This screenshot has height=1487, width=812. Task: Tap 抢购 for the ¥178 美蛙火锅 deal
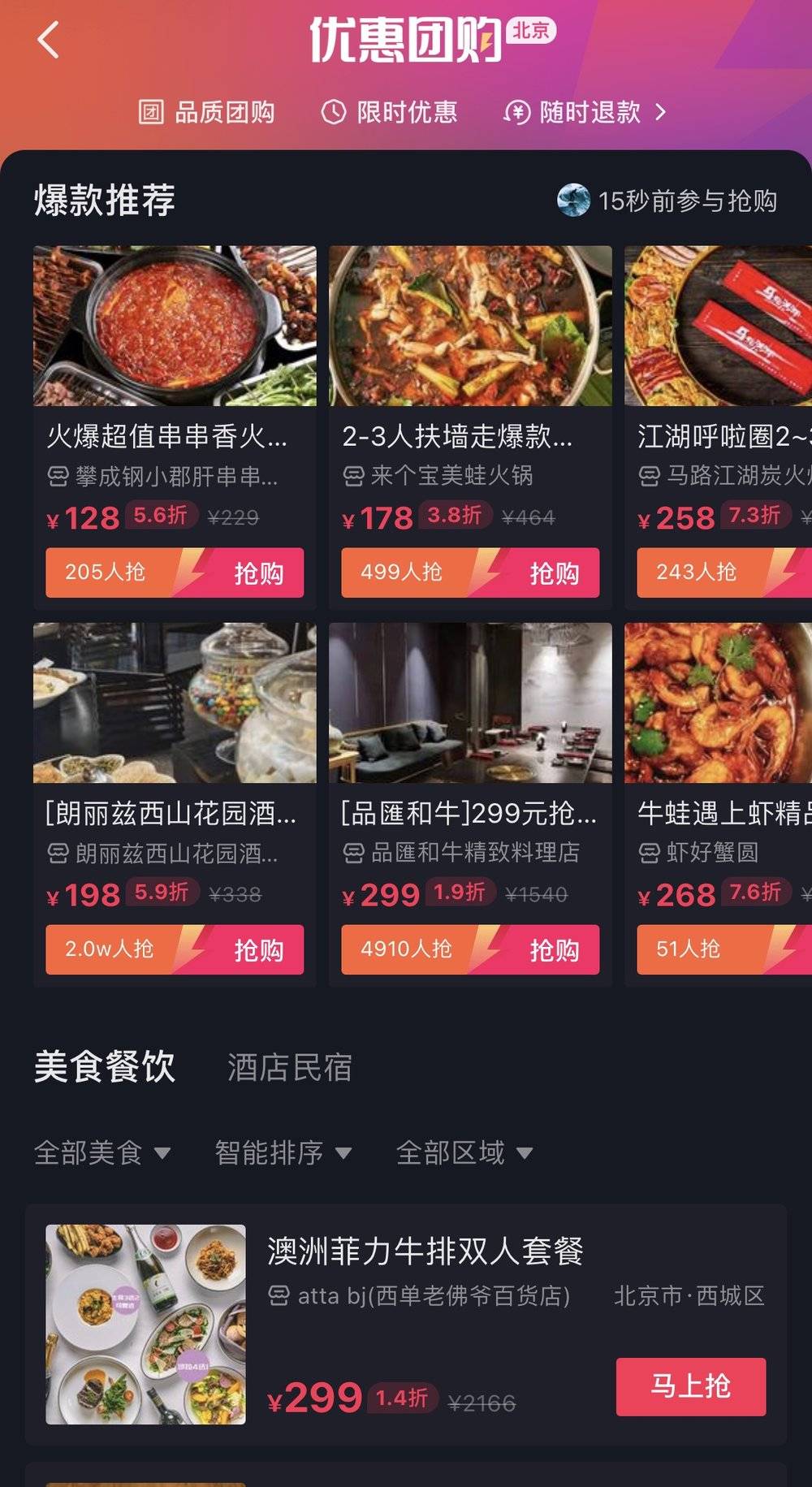552,573
